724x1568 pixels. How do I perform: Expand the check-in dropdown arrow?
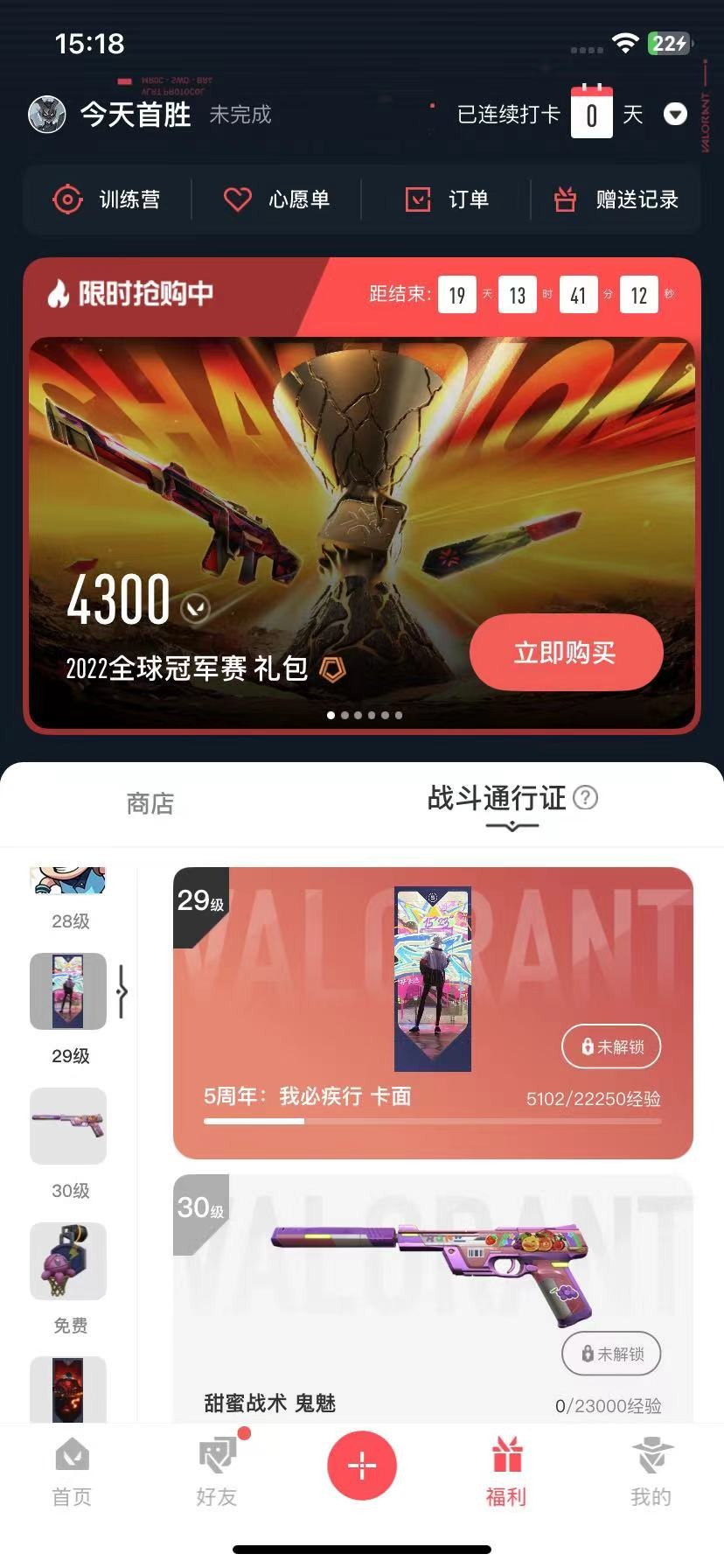pyautogui.click(x=675, y=115)
